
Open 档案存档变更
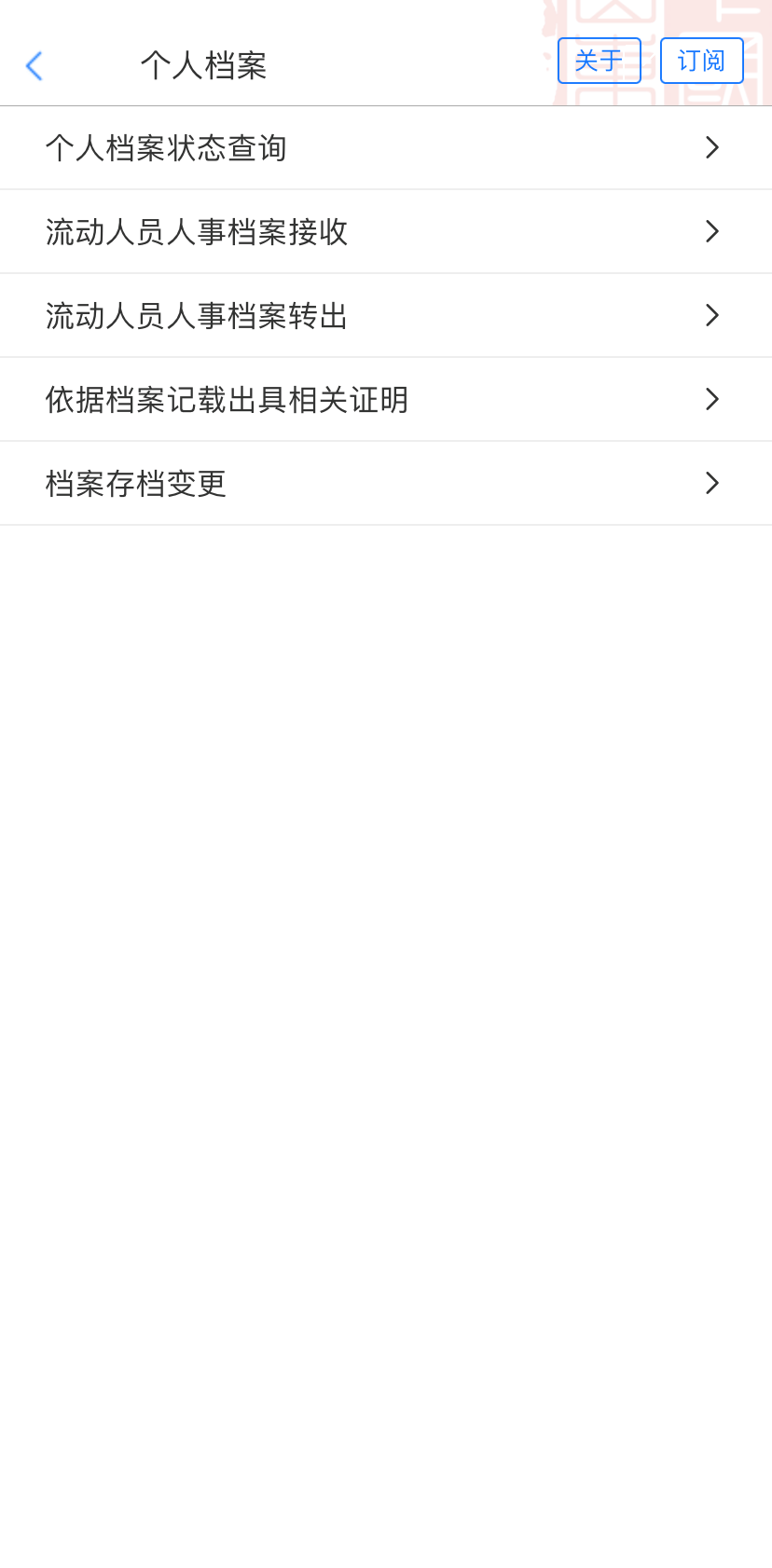coord(385,484)
